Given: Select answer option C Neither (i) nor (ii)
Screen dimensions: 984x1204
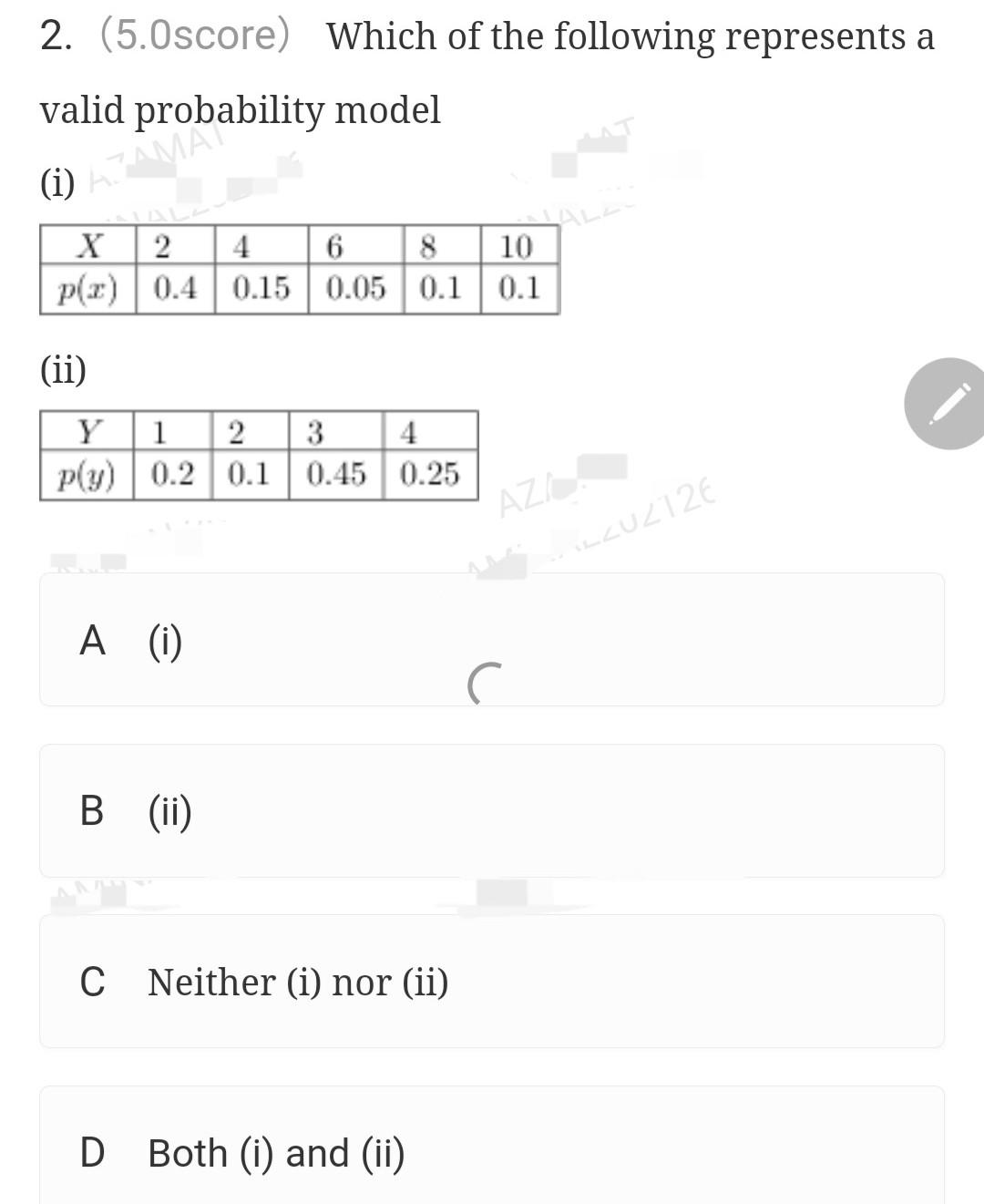Looking at the screenshot, I should pyautogui.click(x=492, y=982).
